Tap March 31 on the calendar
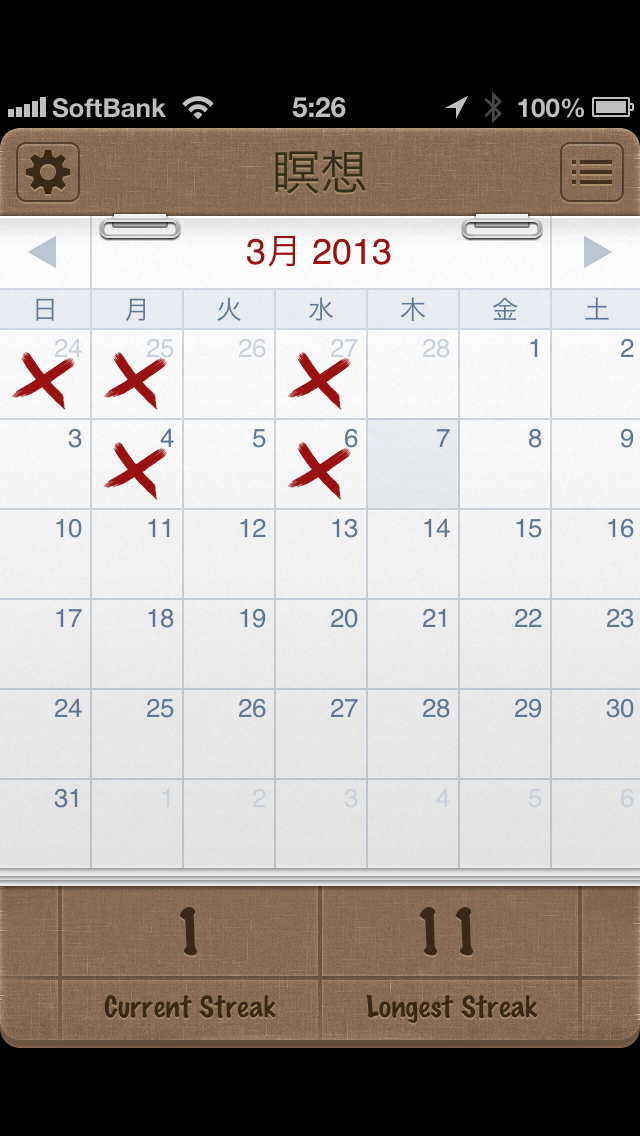640x1136 pixels. (45, 825)
